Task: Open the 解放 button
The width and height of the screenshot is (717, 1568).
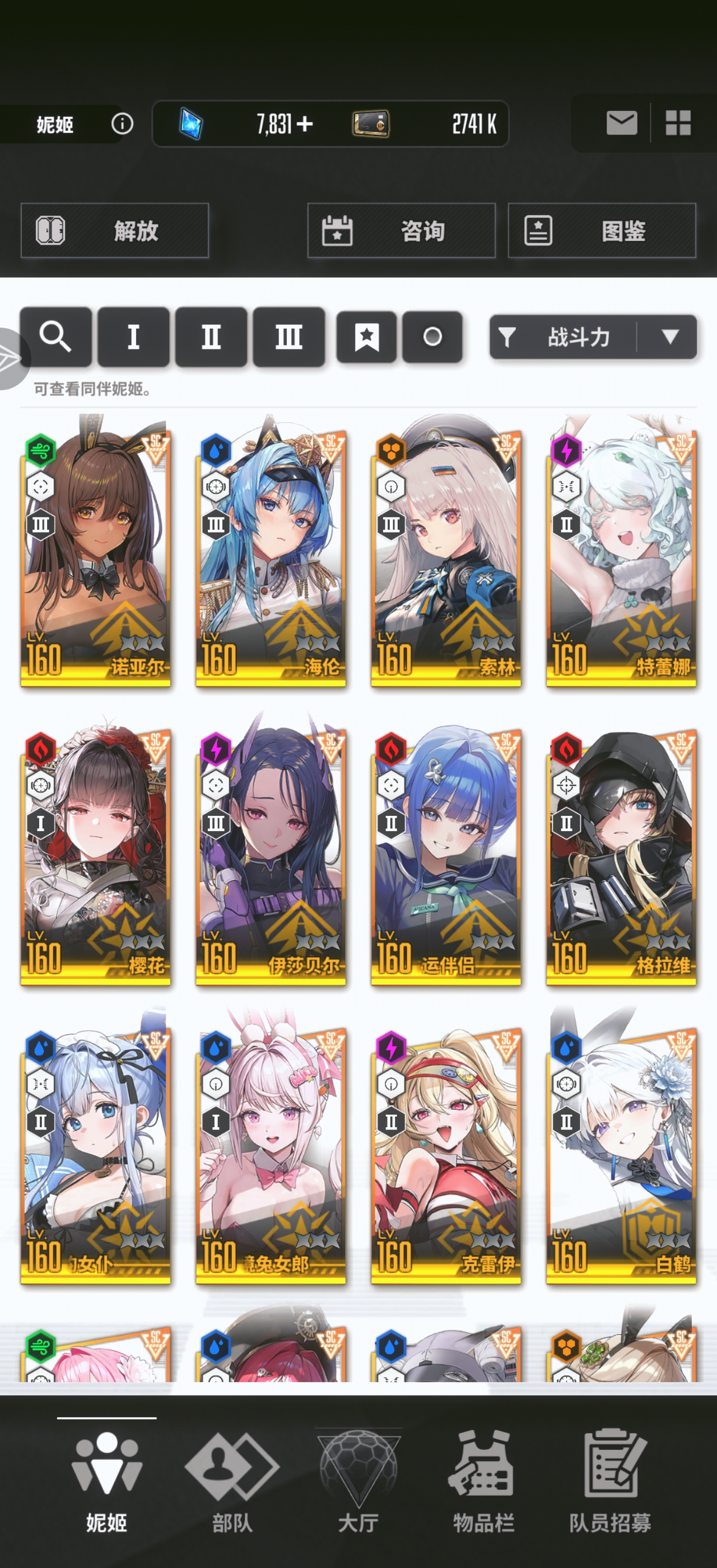Action: click(115, 231)
